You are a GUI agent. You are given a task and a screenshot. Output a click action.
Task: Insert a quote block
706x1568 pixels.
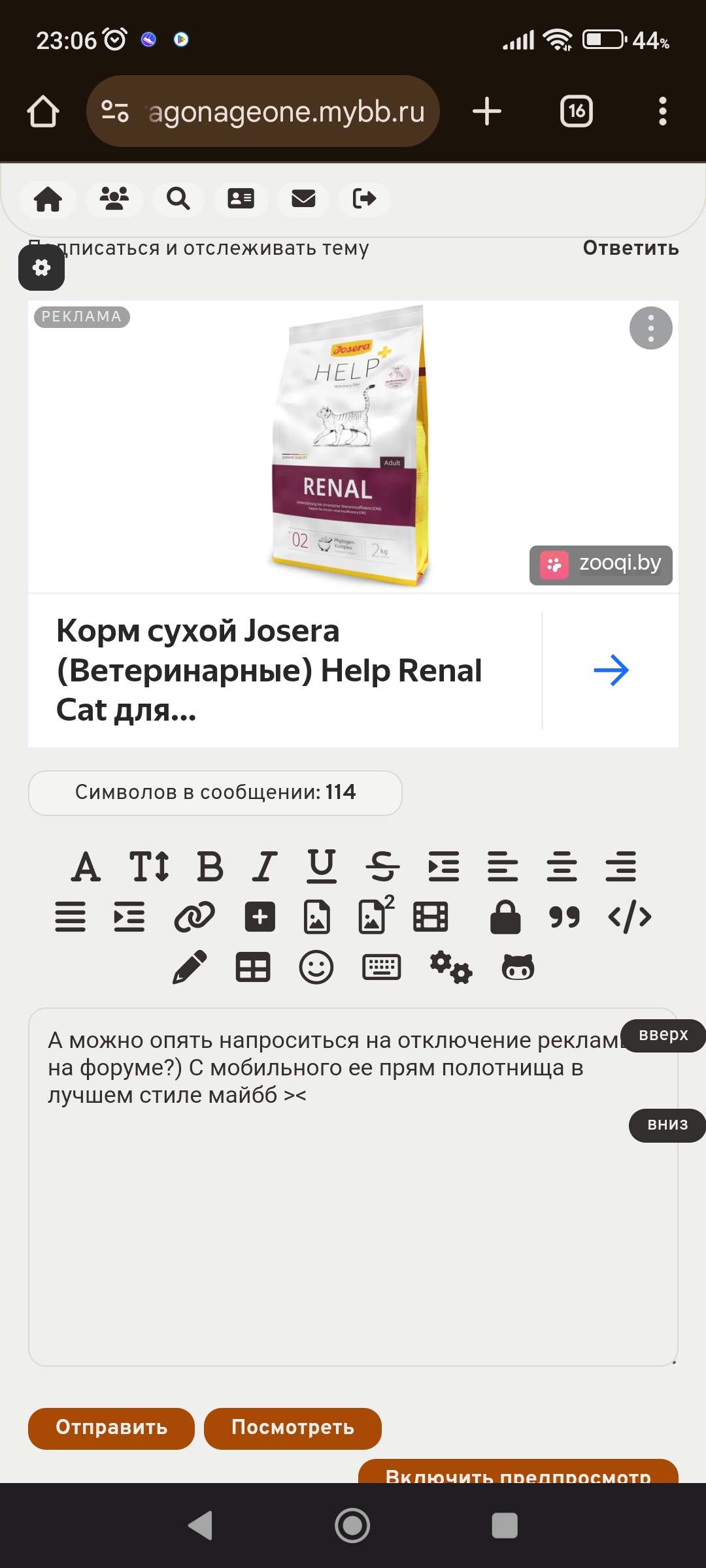(565, 917)
